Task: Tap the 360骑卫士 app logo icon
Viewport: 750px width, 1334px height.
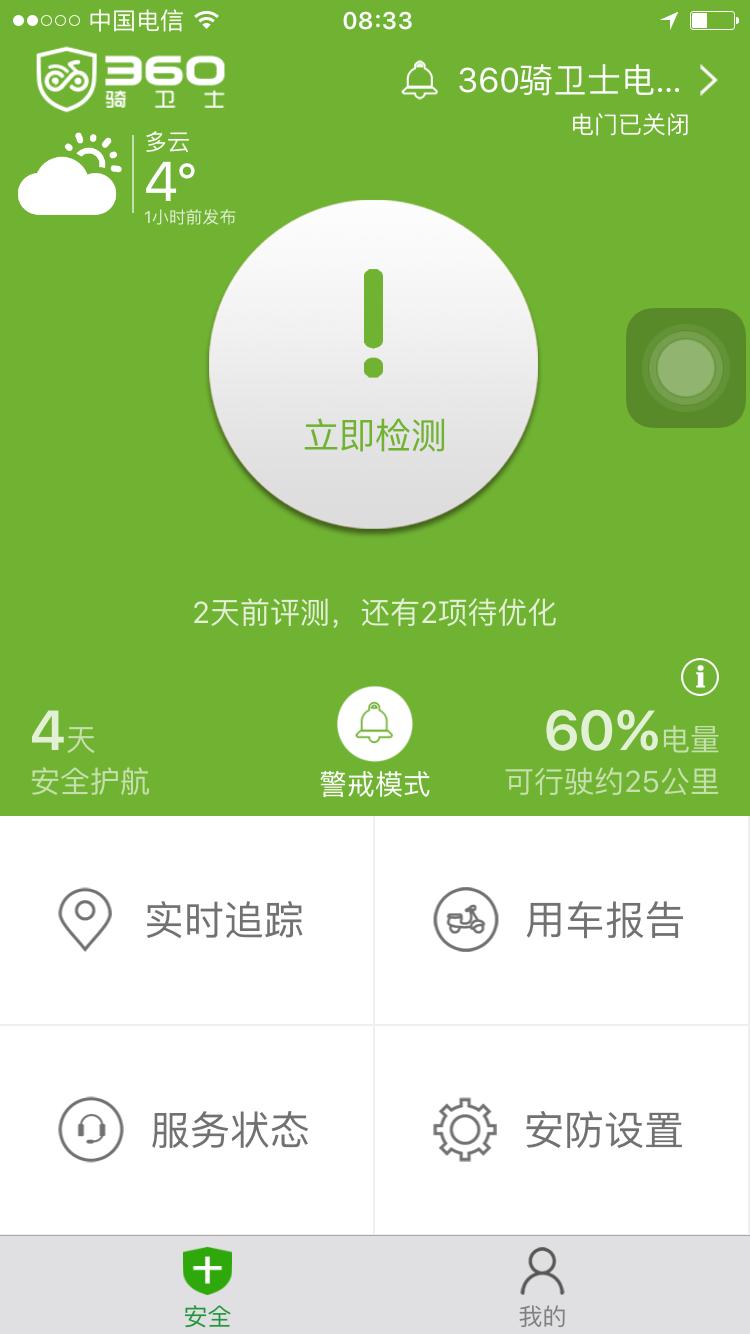Action: tap(67, 79)
